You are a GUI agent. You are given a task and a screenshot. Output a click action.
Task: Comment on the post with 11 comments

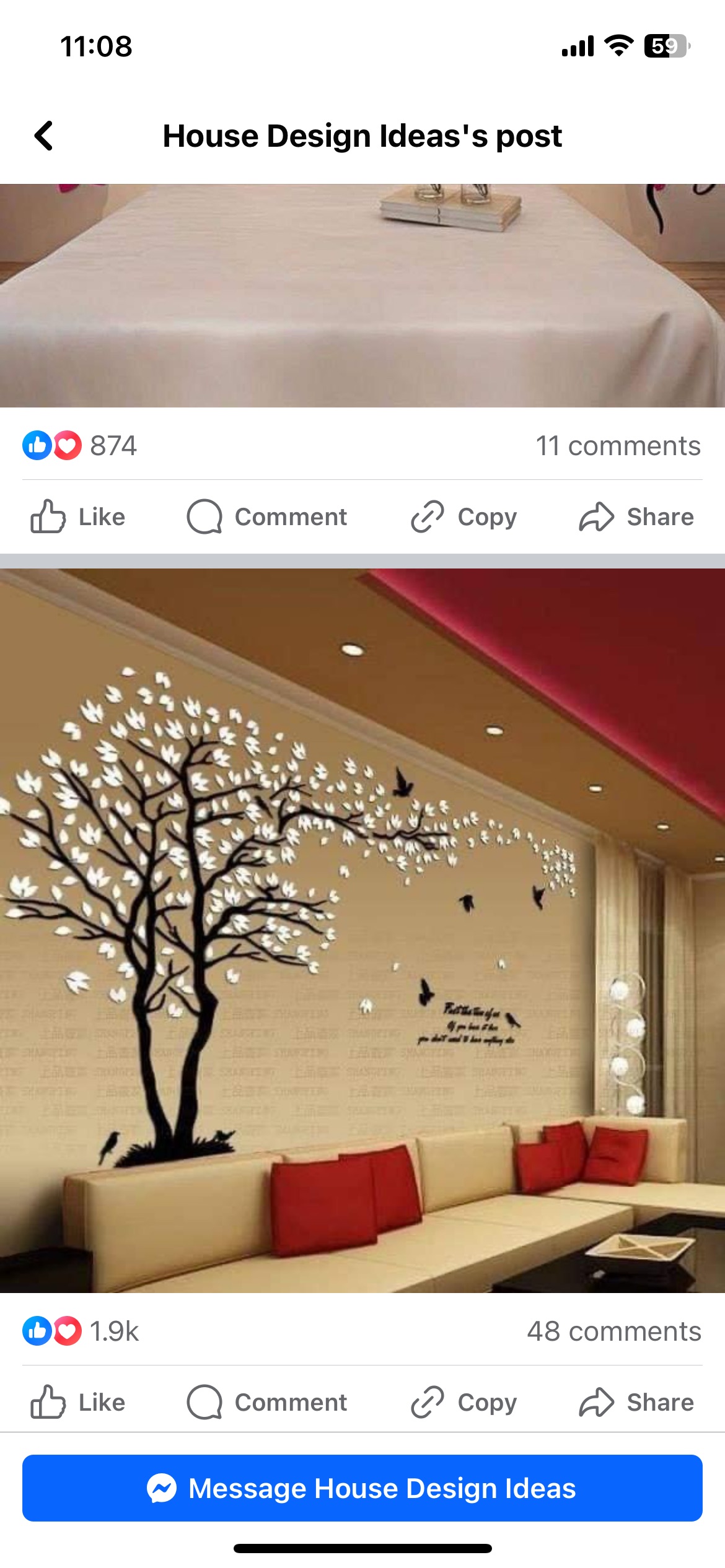[267, 517]
